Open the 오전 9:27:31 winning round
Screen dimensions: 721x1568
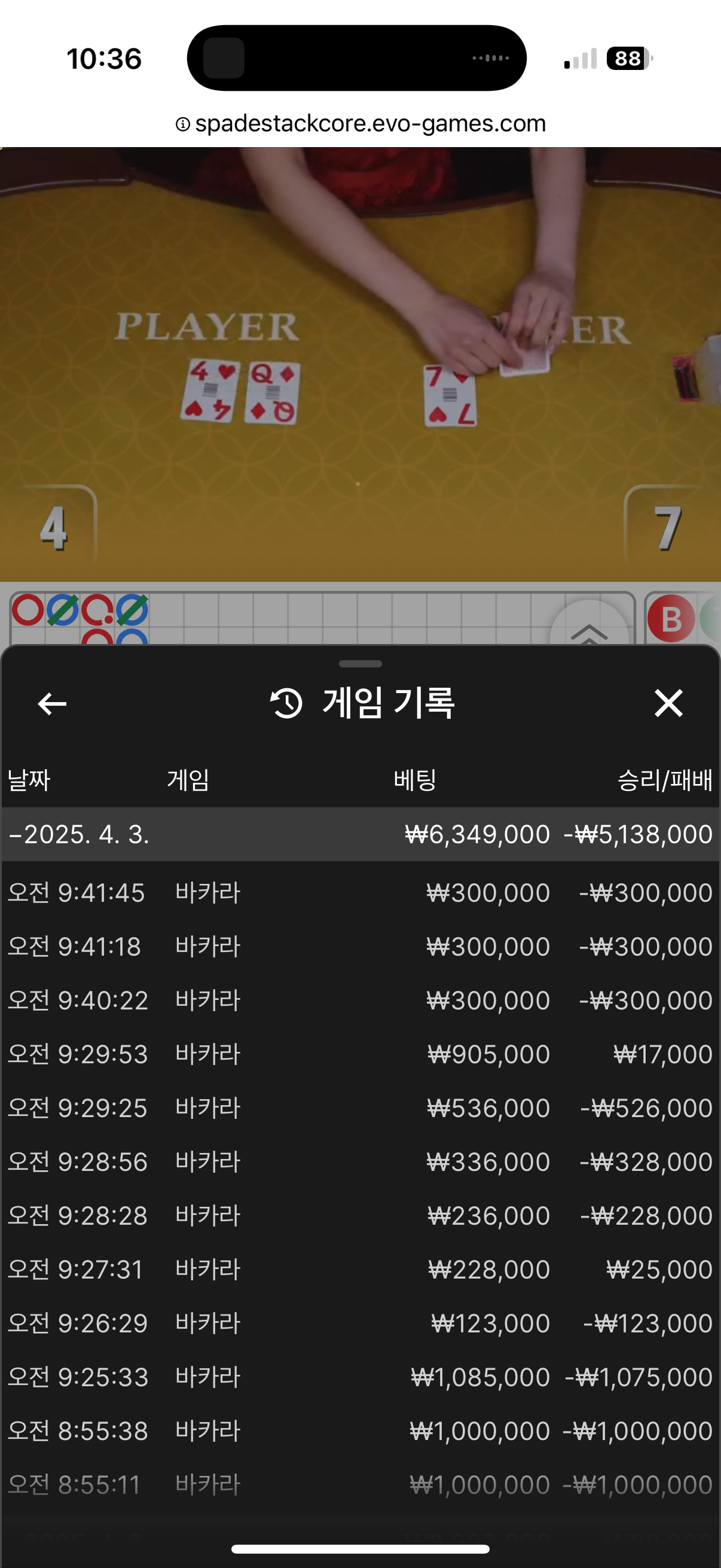point(360,1269)
